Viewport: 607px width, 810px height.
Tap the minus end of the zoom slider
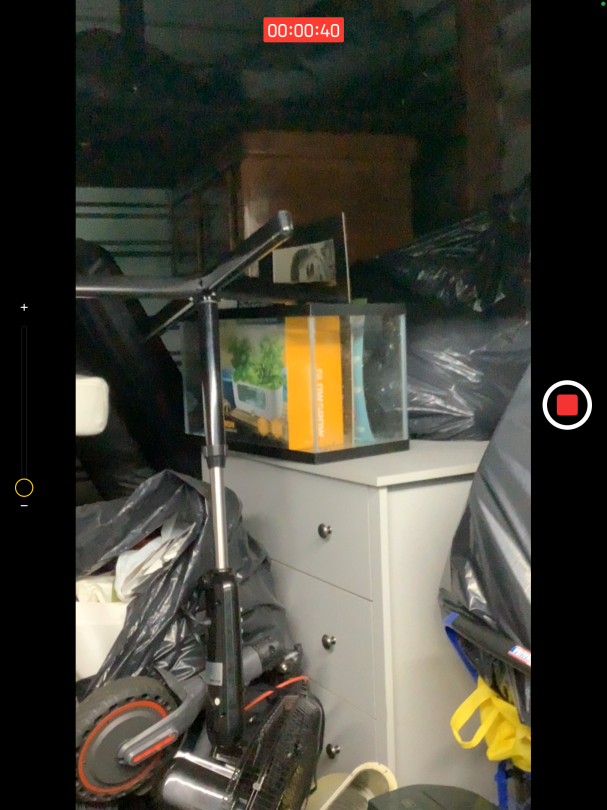(24, 506)
